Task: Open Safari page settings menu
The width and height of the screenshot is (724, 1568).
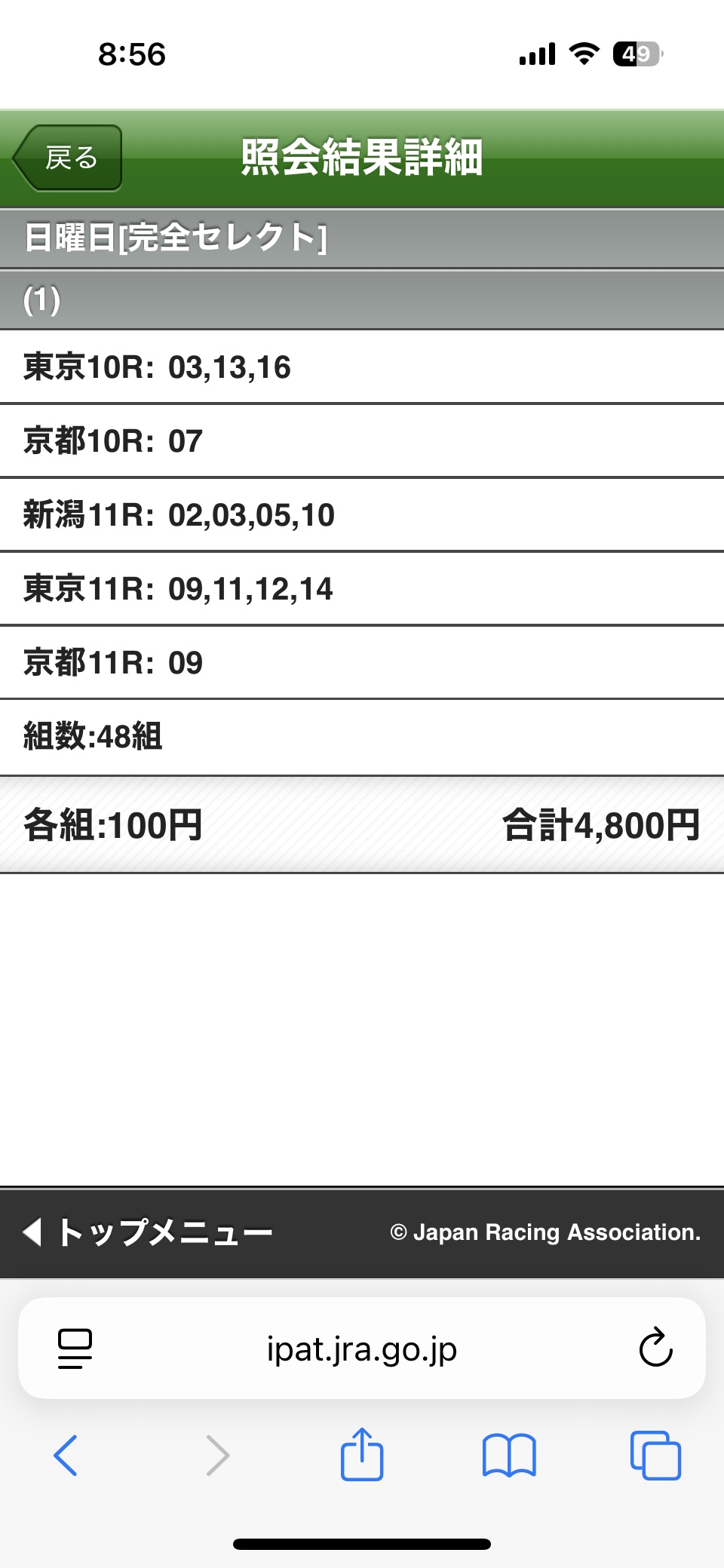Action: tap(75, 1349)
